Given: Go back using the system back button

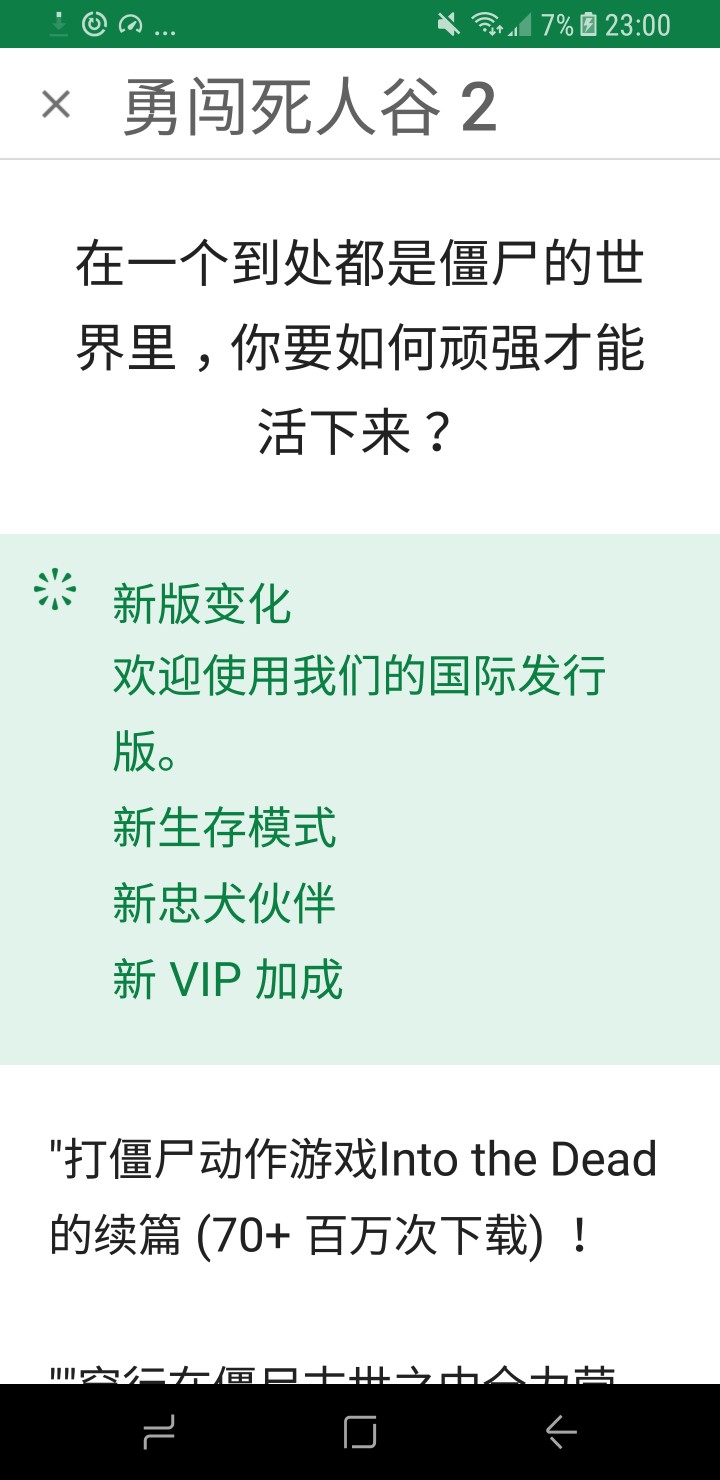Looking at the screenshot, I should pos(561,1433).
